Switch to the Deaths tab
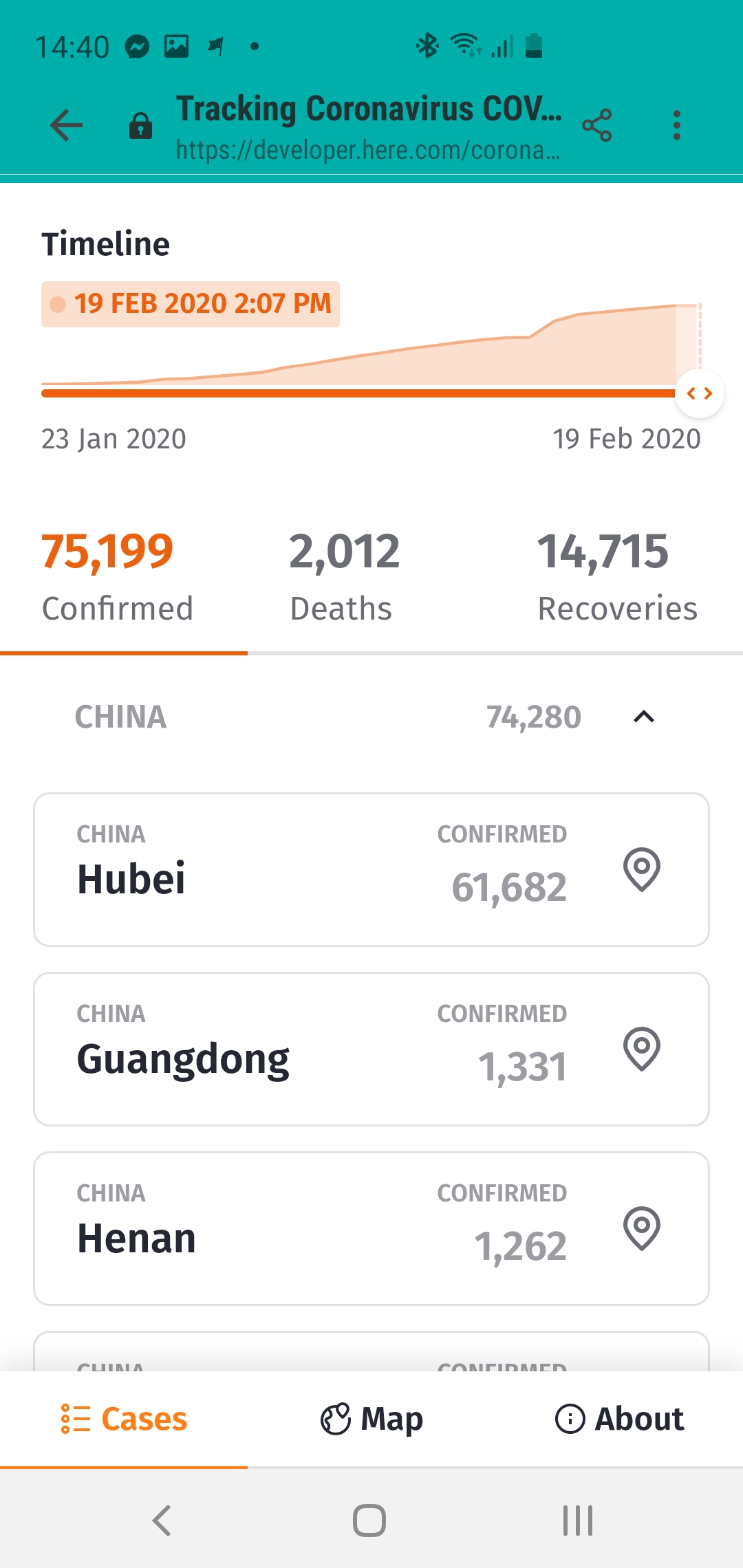The height and width of the screenshot is (1568, 743). pos(344,578)
